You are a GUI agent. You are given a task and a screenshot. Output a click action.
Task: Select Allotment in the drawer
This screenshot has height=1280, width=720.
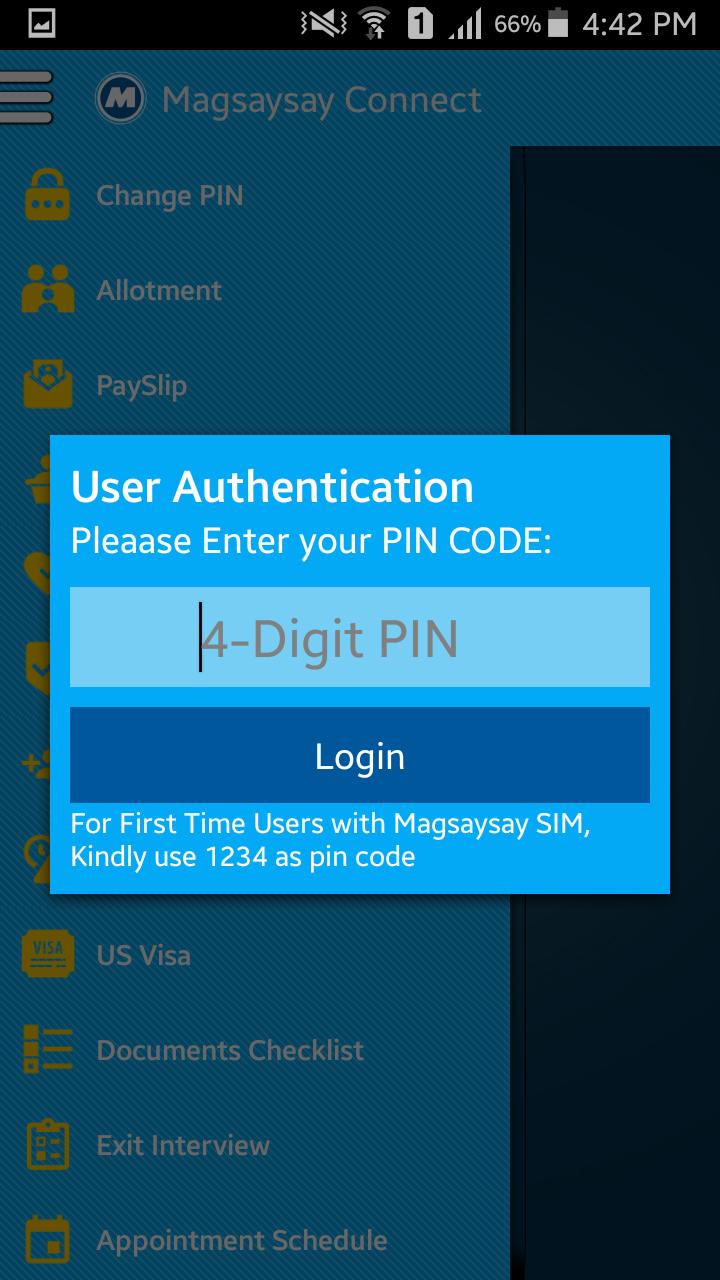point(159,290)
